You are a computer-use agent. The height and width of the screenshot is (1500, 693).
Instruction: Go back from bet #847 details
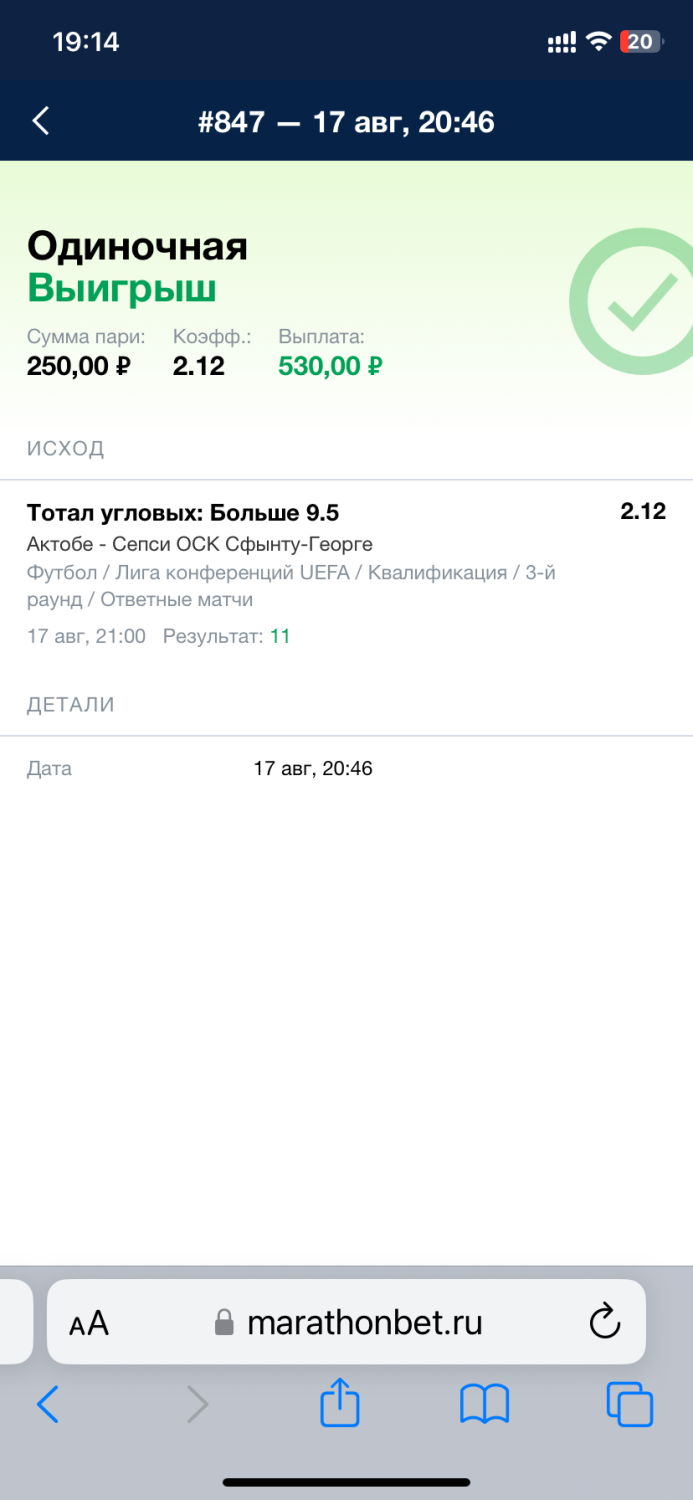(x=41, y=122)
